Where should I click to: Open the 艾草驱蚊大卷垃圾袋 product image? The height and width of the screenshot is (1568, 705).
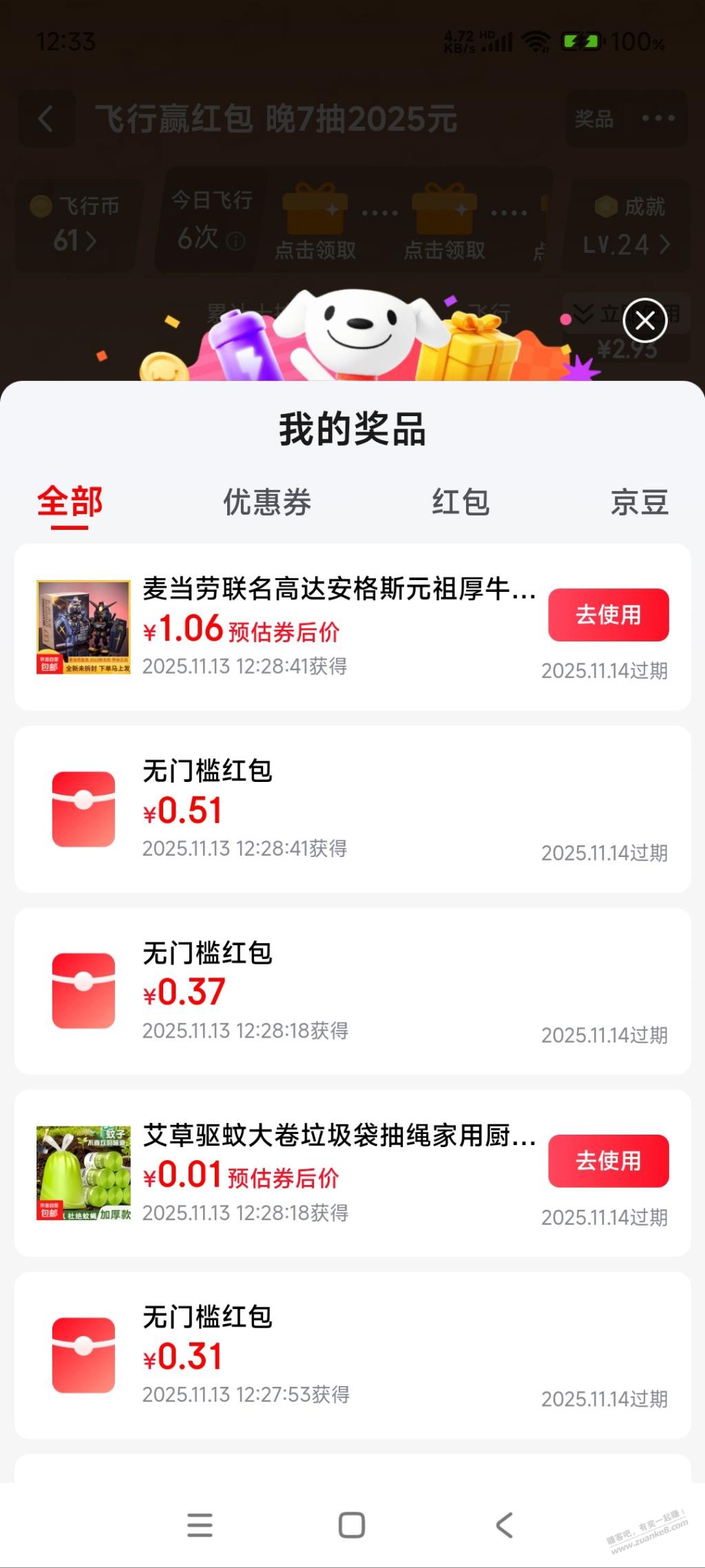pos(83,1173)
